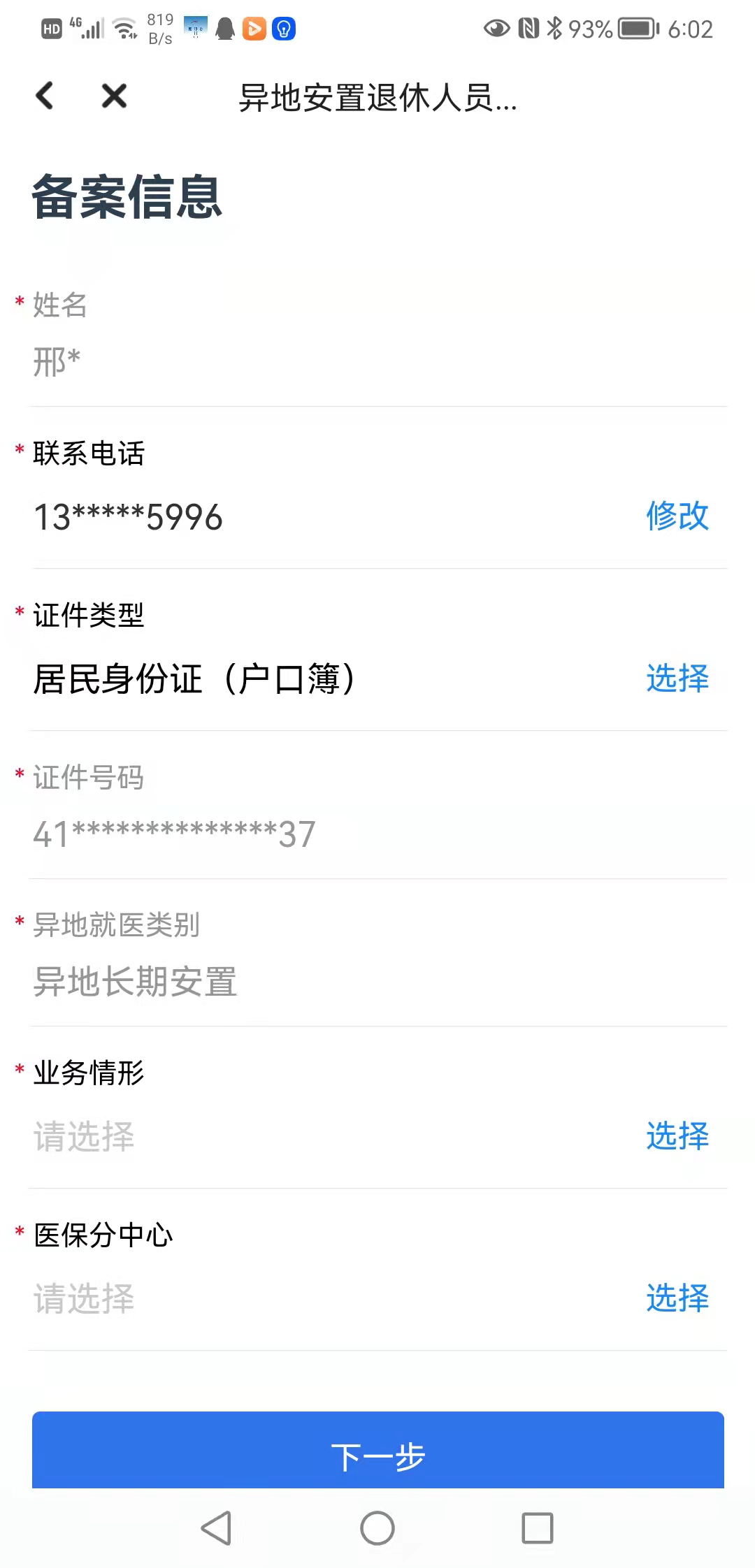755x1568 pixels.
Task: Choose 业务情形 via its 选择 link
Action: click(677, 1136)
